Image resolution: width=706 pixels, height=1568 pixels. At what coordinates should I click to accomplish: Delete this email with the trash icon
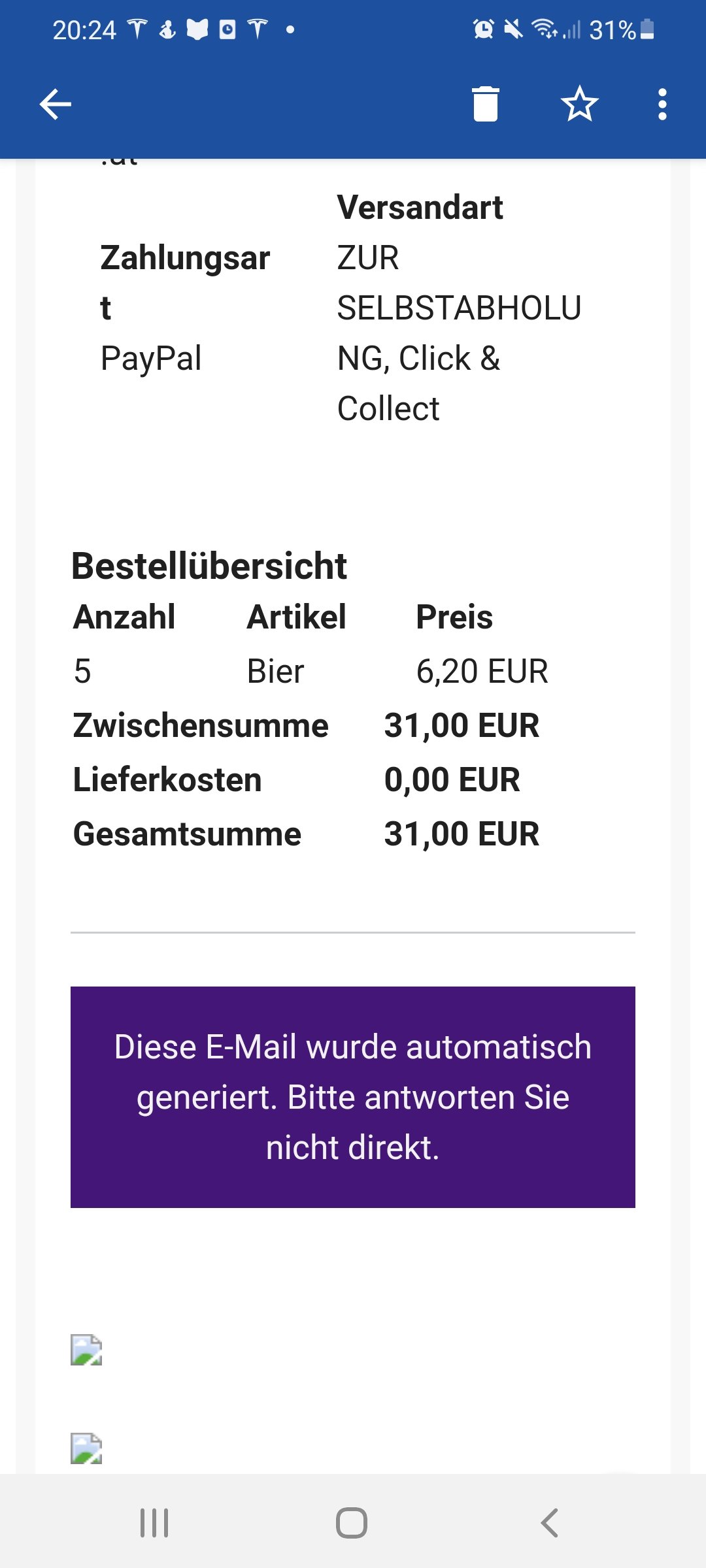[486, 104]
